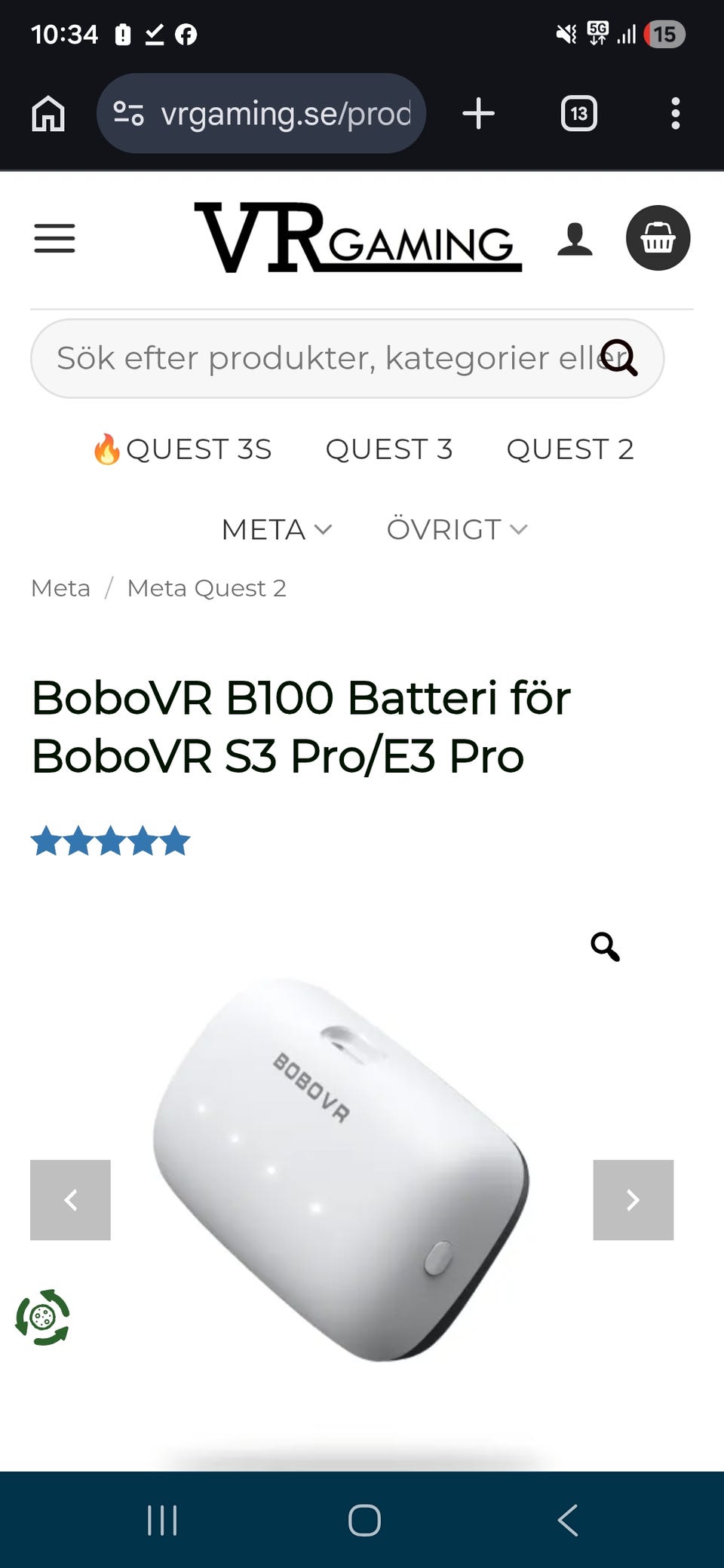Open the Meta Quest 2 breadcrumb link
Viewport: 724px width, 1568px height.
(207, 588)
